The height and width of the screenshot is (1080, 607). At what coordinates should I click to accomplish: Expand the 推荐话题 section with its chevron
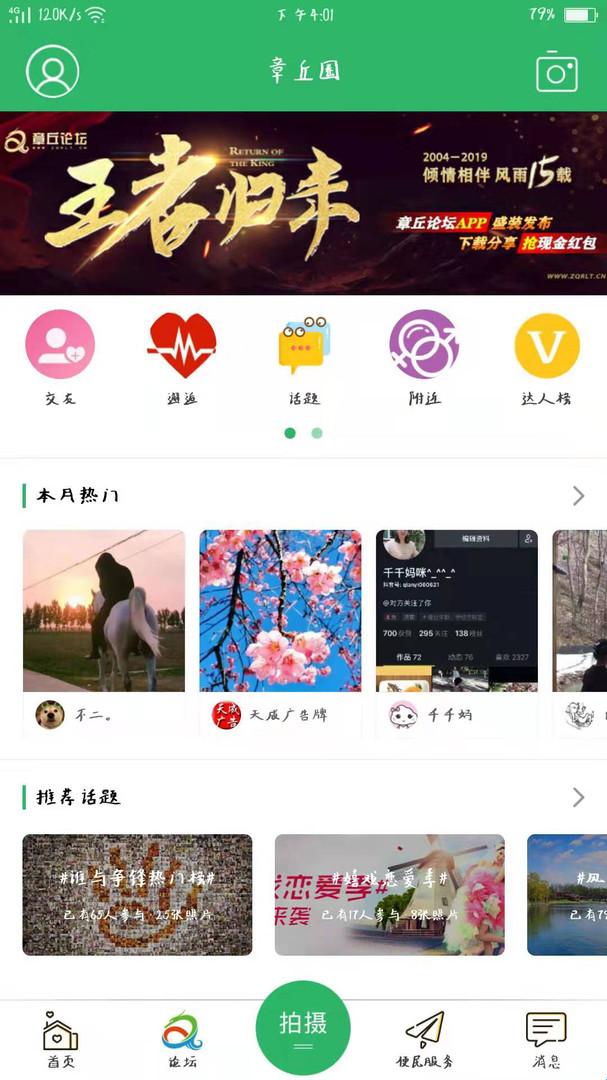point(578,797)
